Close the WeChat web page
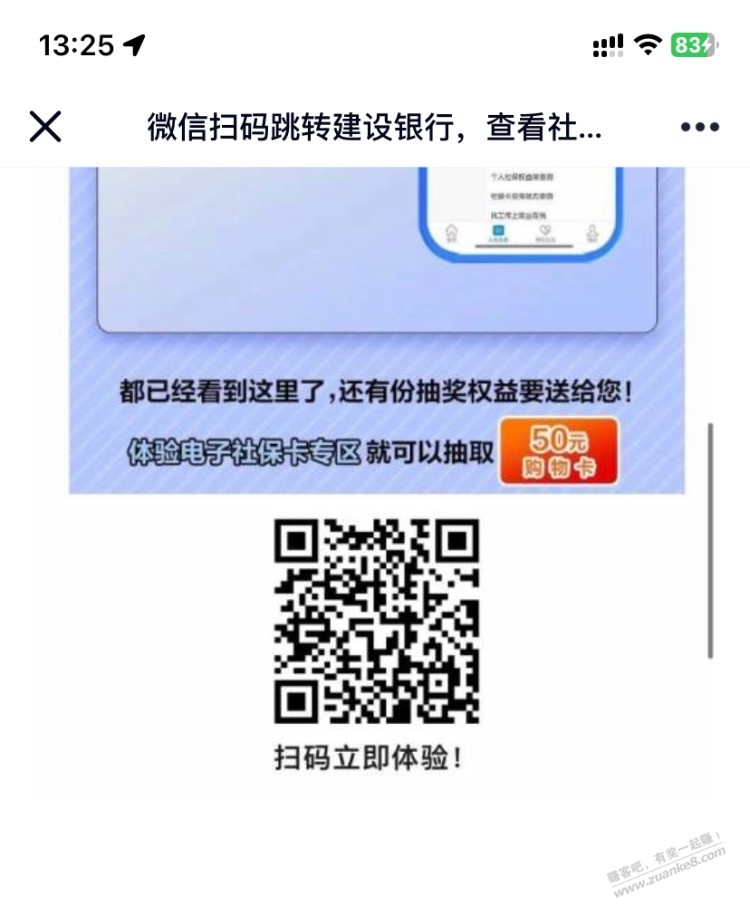Viewport: 750px width, 917px height. point(46,127)
